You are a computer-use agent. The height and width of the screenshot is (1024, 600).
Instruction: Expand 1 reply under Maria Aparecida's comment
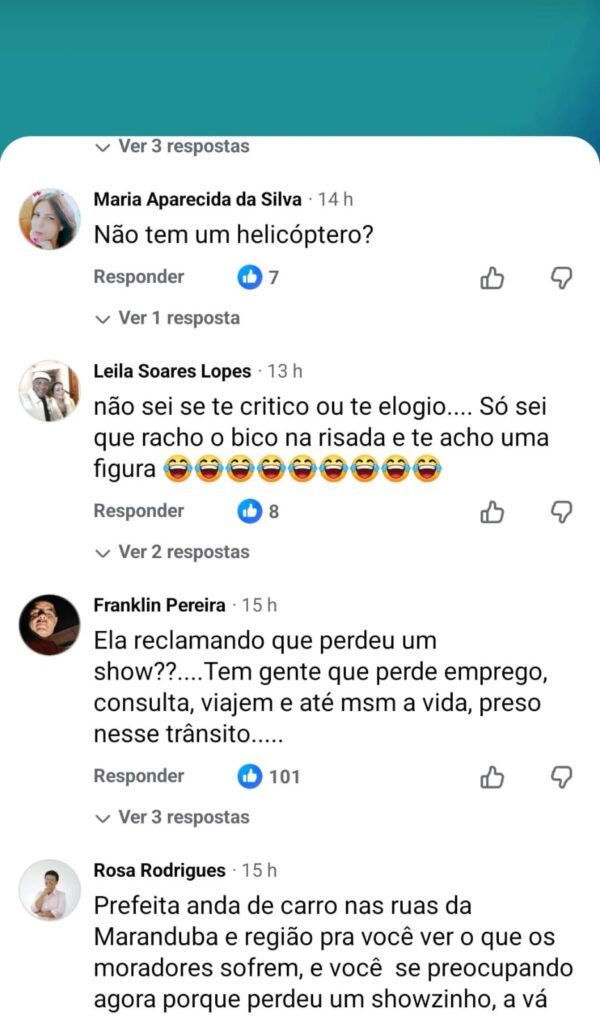pos(168,318)
